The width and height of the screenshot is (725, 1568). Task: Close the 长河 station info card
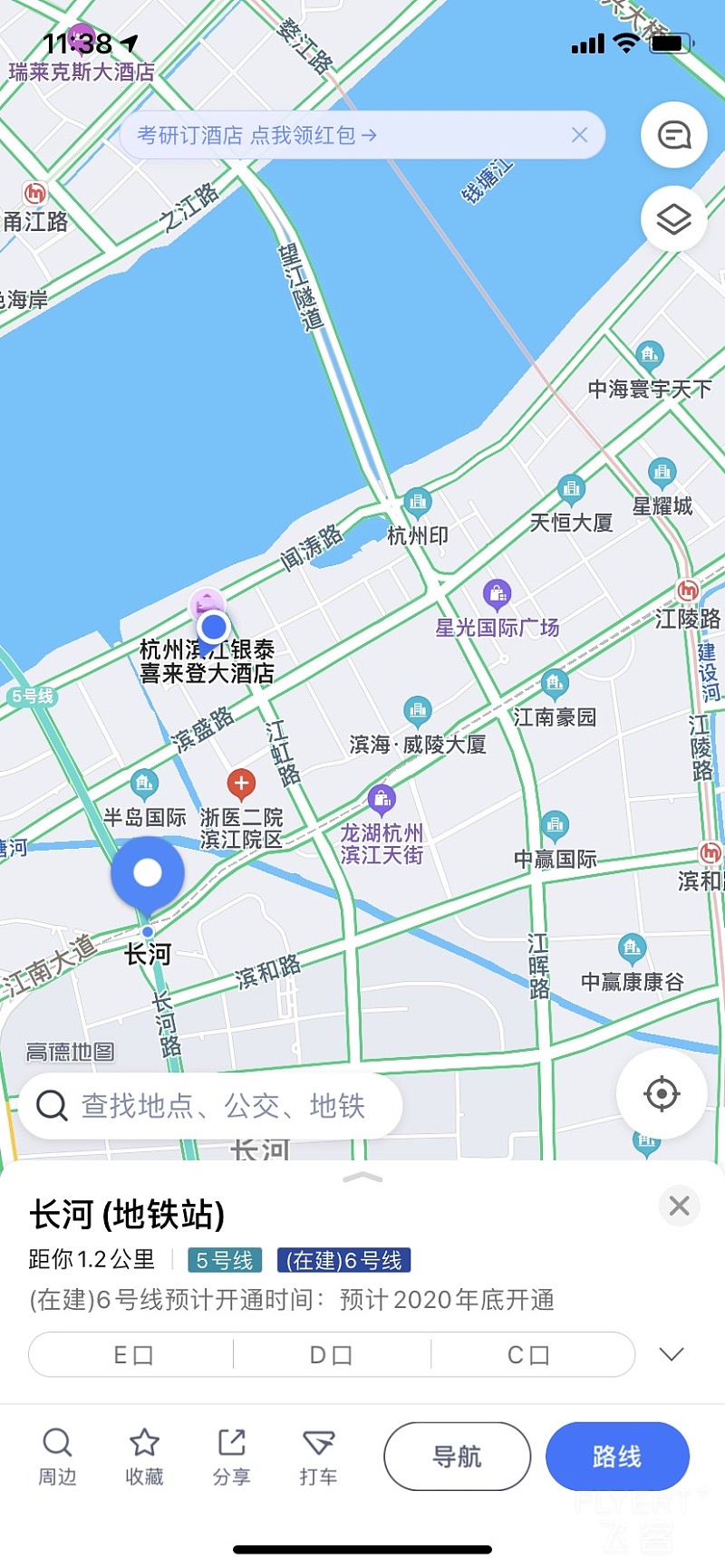click(x=679, y=1206)
